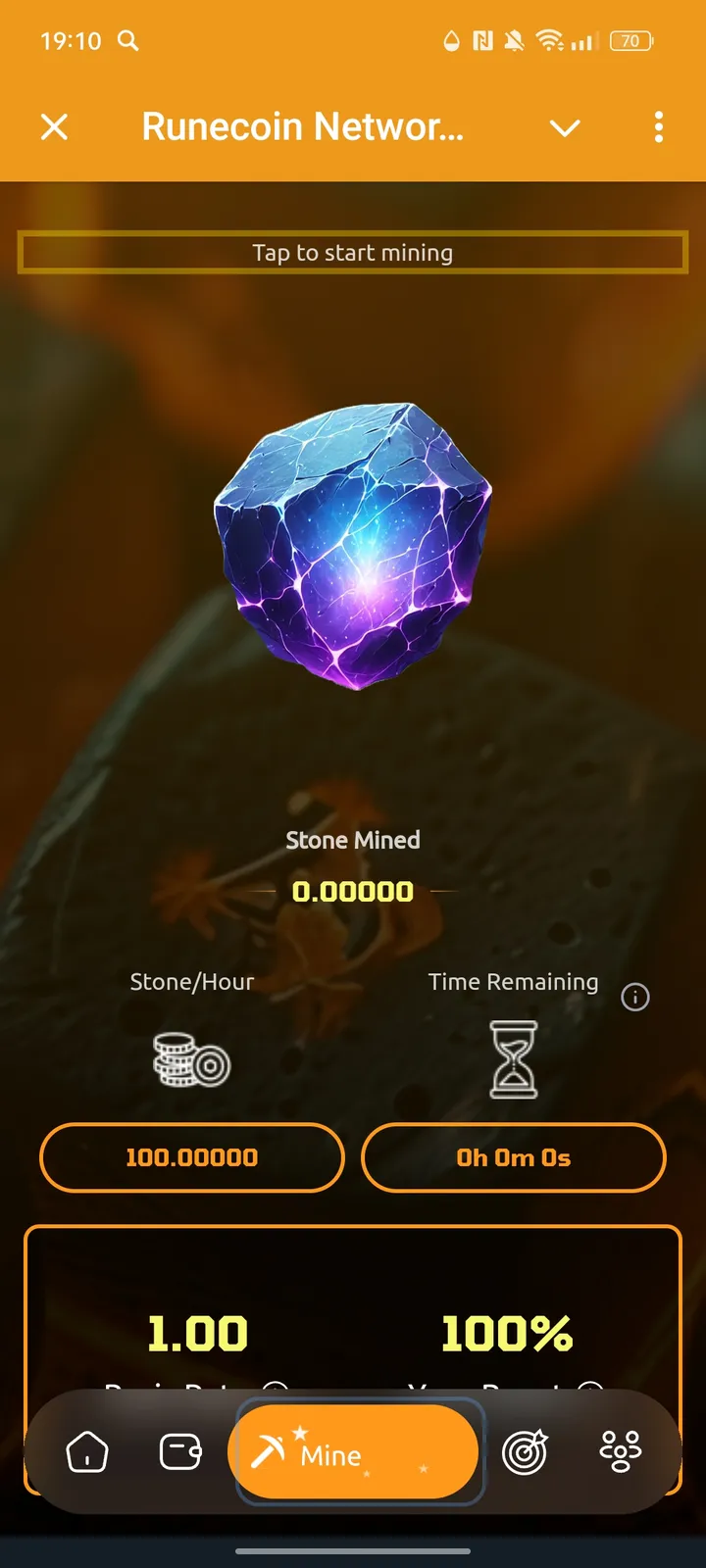Open the Wallet from the bottom bar
Screen dimensions: 706x1568
[x=177, y=1453]
